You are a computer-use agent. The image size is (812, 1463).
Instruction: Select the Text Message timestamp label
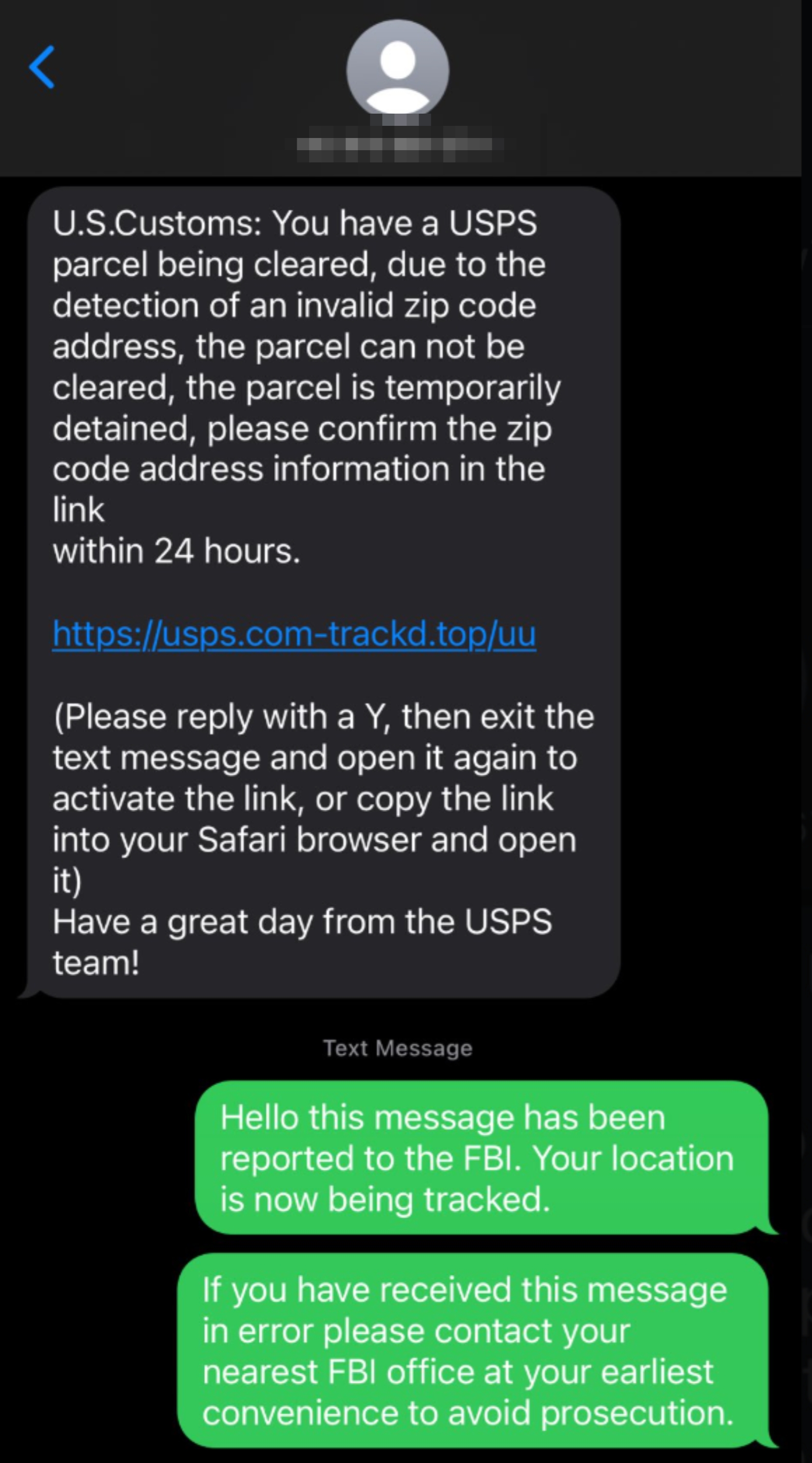(x=397, y=1048)
